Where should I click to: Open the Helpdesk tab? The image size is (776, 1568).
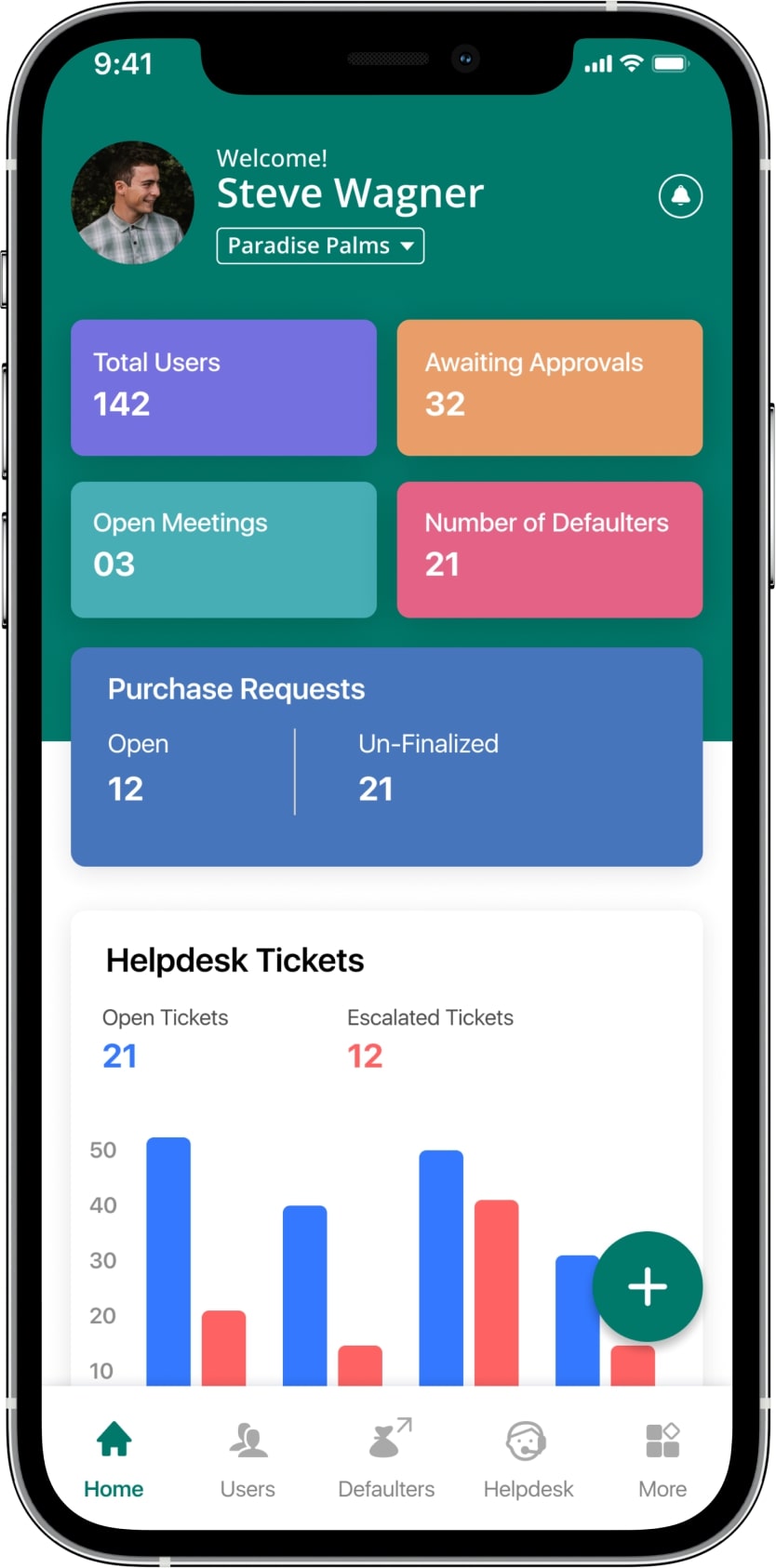528,1458
